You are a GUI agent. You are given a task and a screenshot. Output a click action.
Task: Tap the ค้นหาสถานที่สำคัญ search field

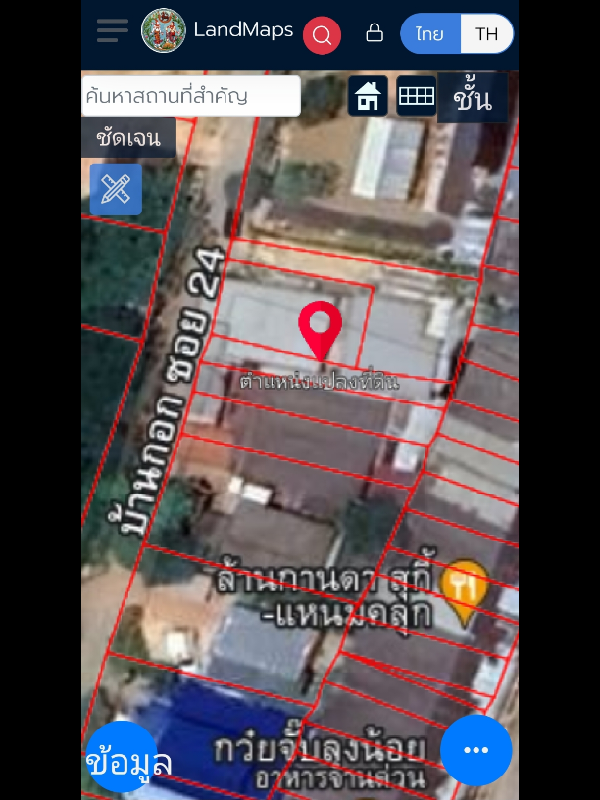pos(190,96)
